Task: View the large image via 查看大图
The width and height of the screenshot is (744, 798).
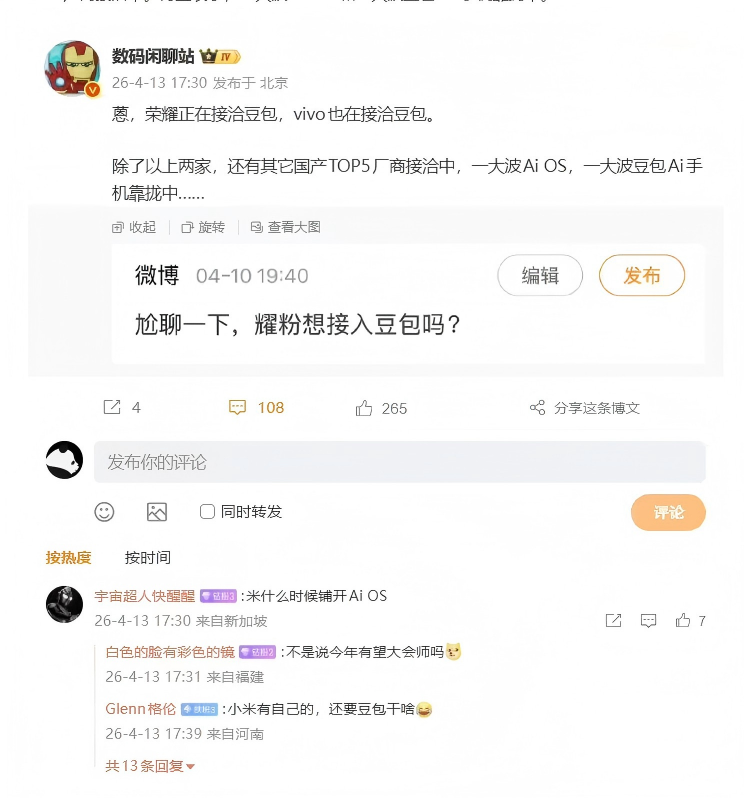Action: [x=286, y=227]
